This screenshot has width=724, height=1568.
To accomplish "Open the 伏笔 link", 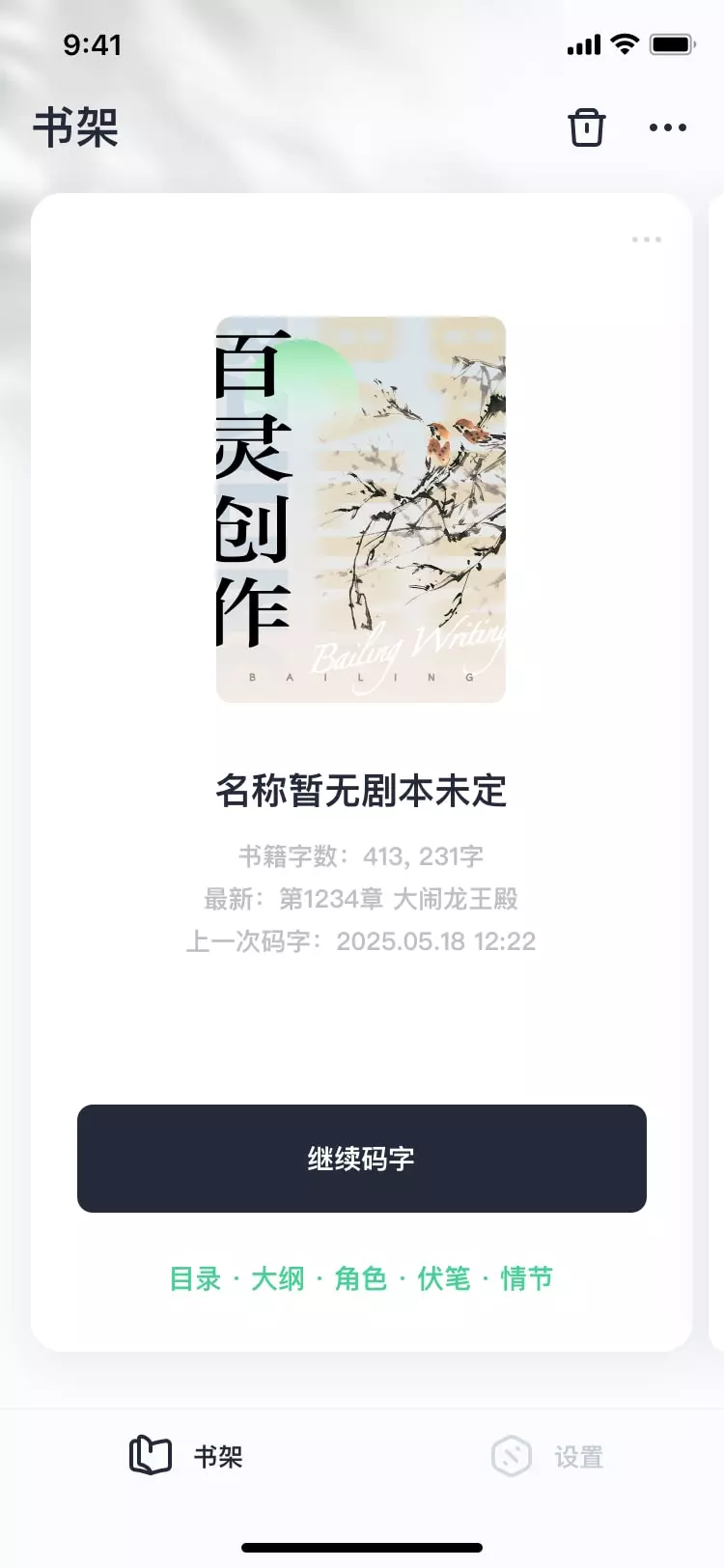I will pos(444,1279).
